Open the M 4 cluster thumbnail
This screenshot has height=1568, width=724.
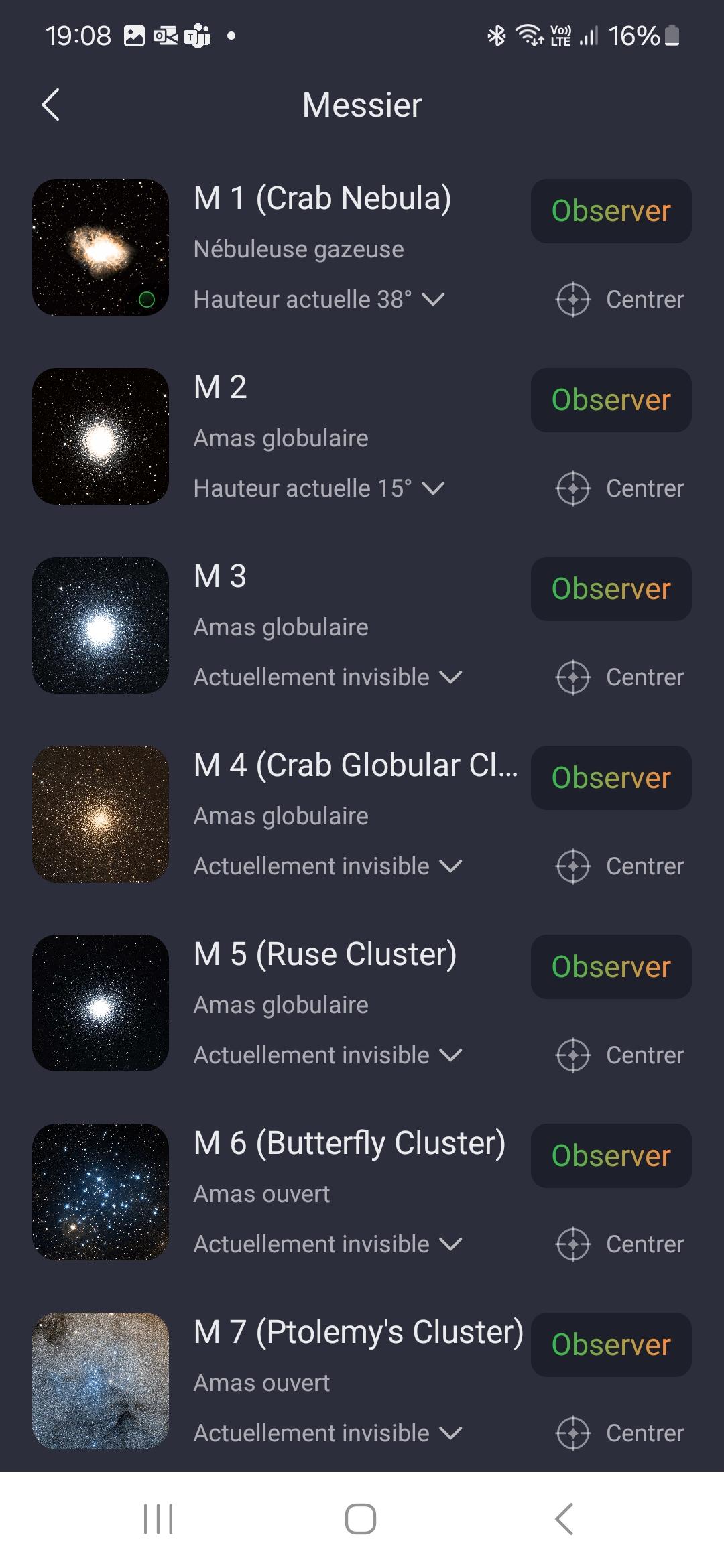click(x=101, y=814)
